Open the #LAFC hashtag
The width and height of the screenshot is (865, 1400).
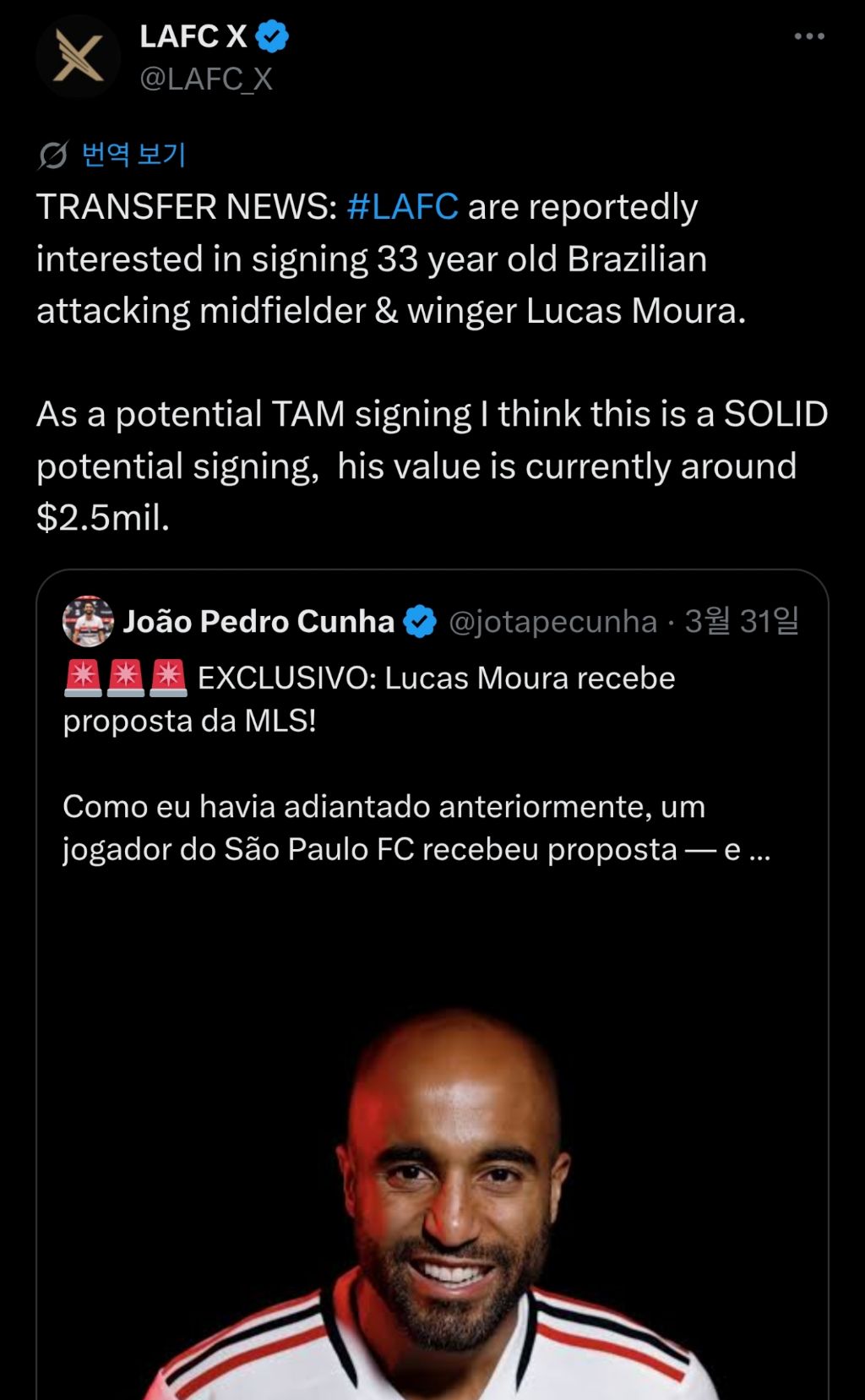pyautogui.click(x=402, y=207)
